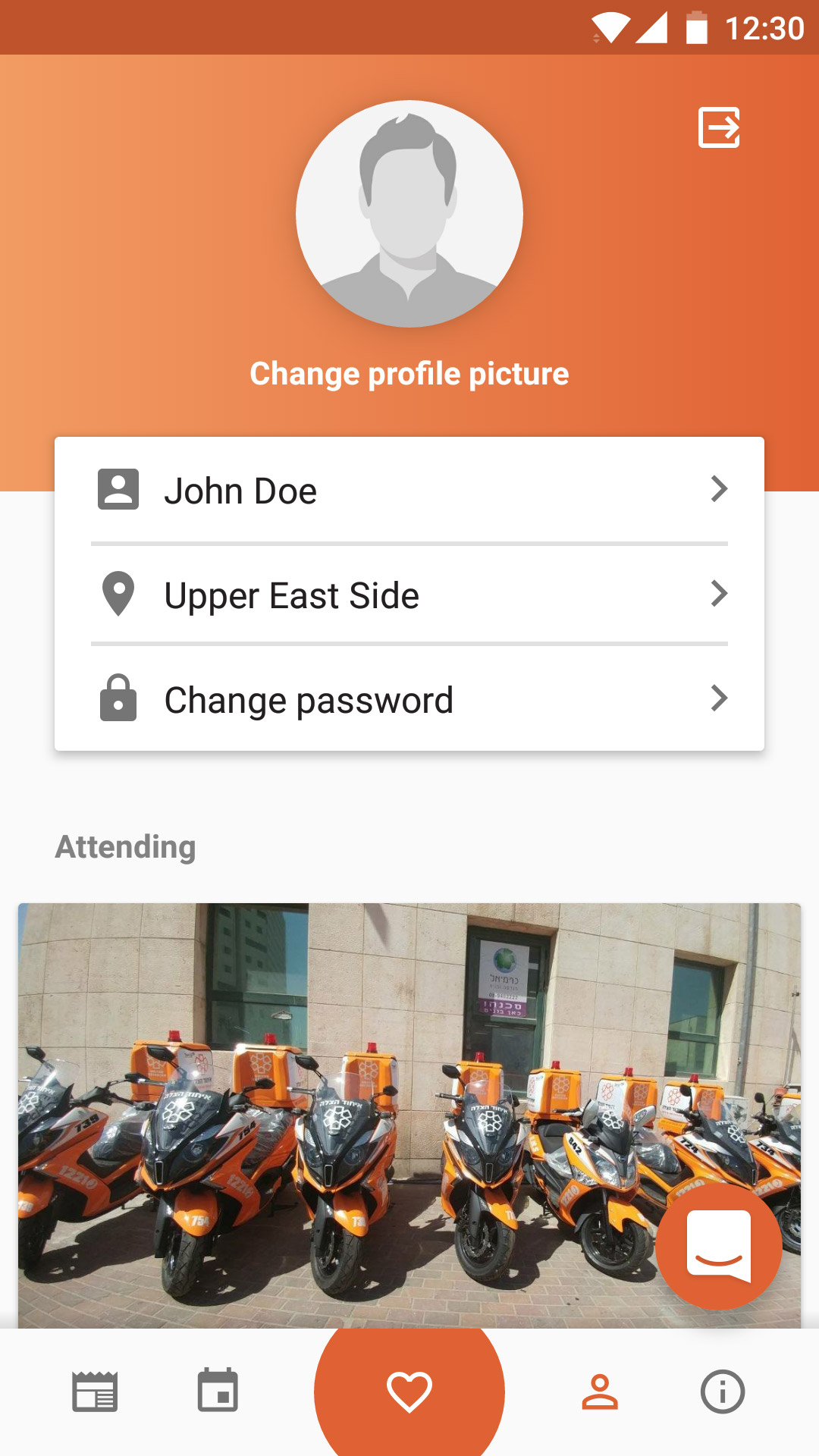The image size is (819, 1456).
Task: Open Change password
Action: [409, 700]
